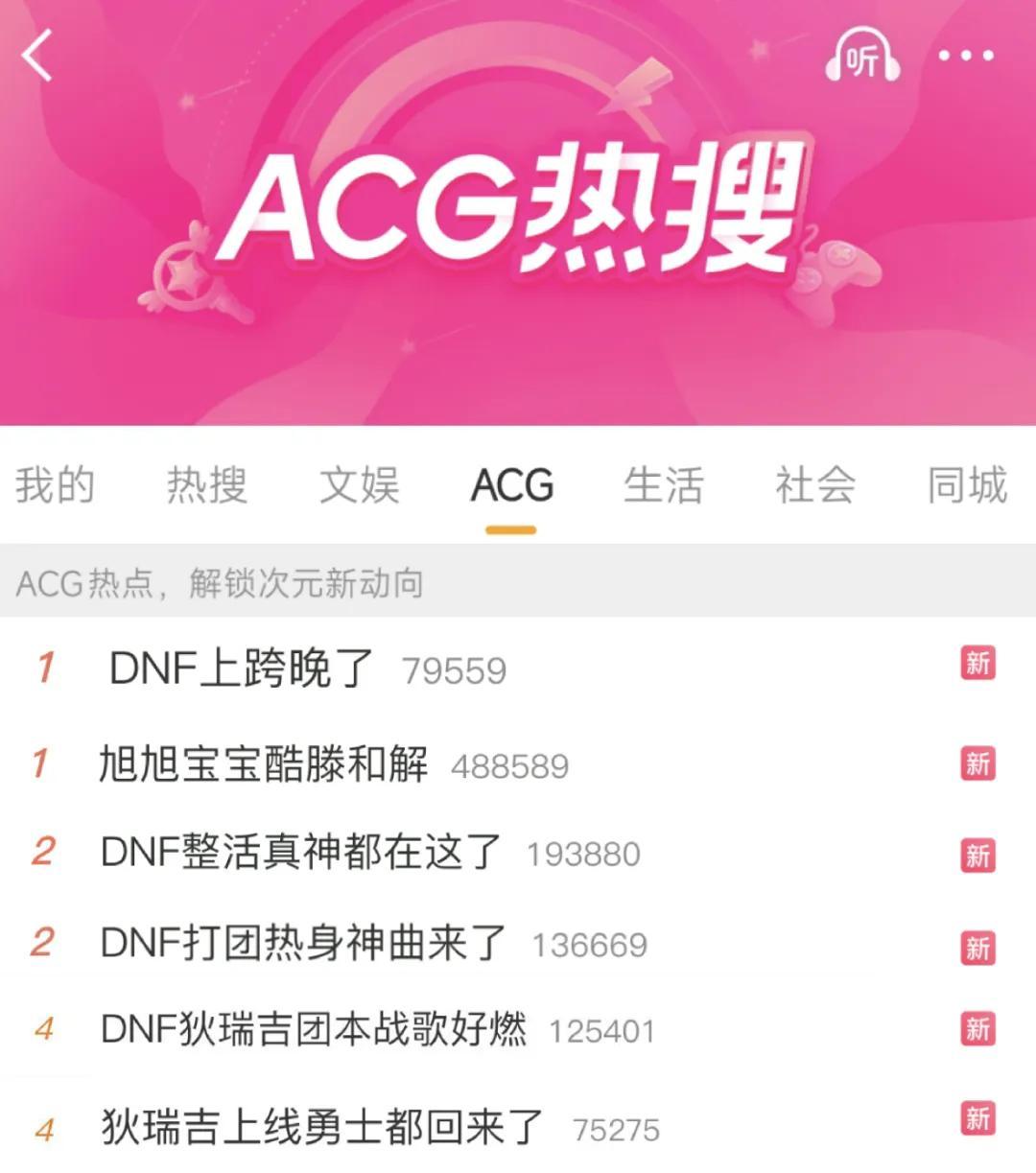1036x1173 pixels.
Task: Open the three-dot overflow menu
Action: tap(965, 57)
